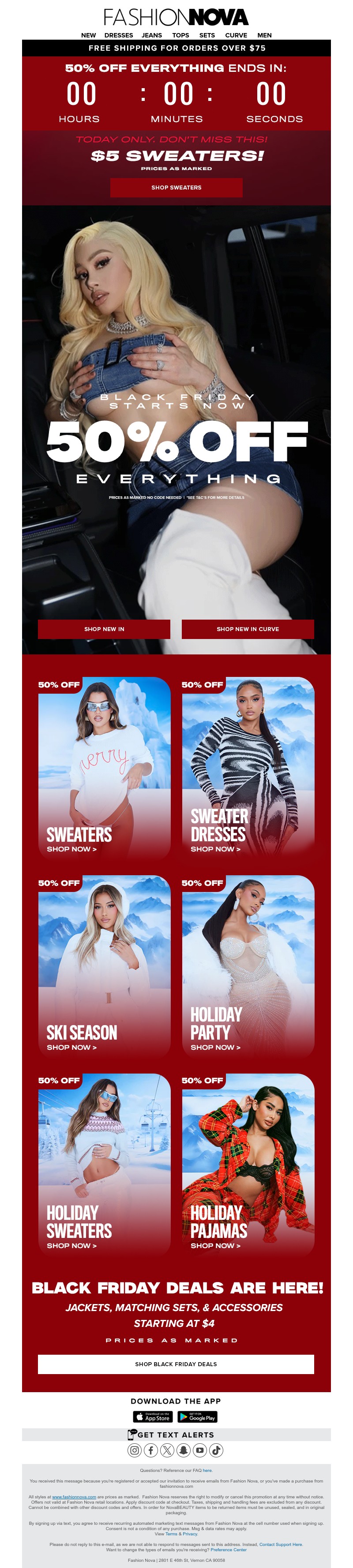353x1568 pixels.
Task: Open the Holiday Pajamas card
Action: click(248, 1164)
